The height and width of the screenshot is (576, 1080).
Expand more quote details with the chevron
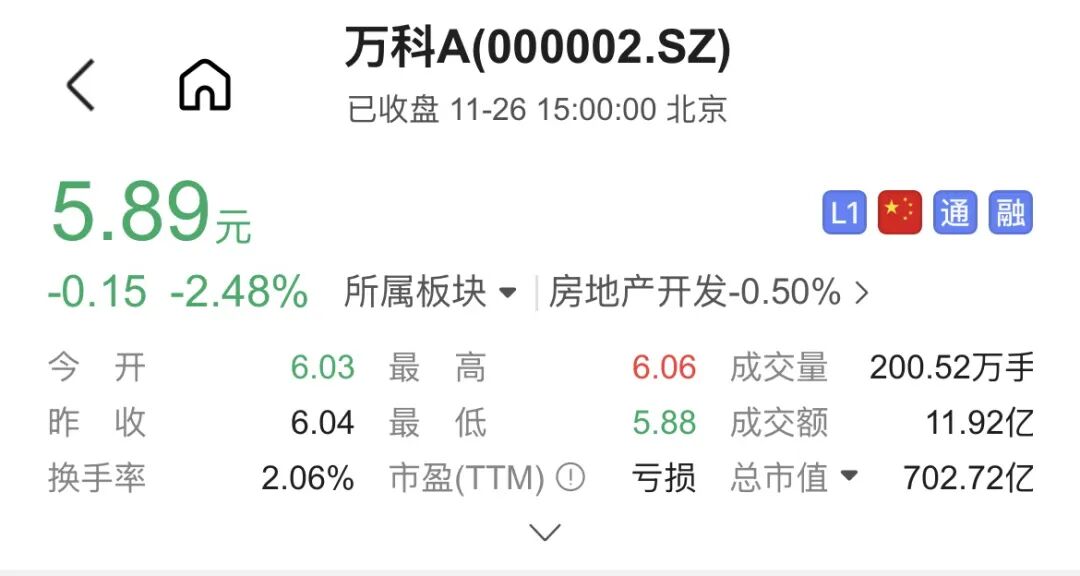tap(545, 532)
